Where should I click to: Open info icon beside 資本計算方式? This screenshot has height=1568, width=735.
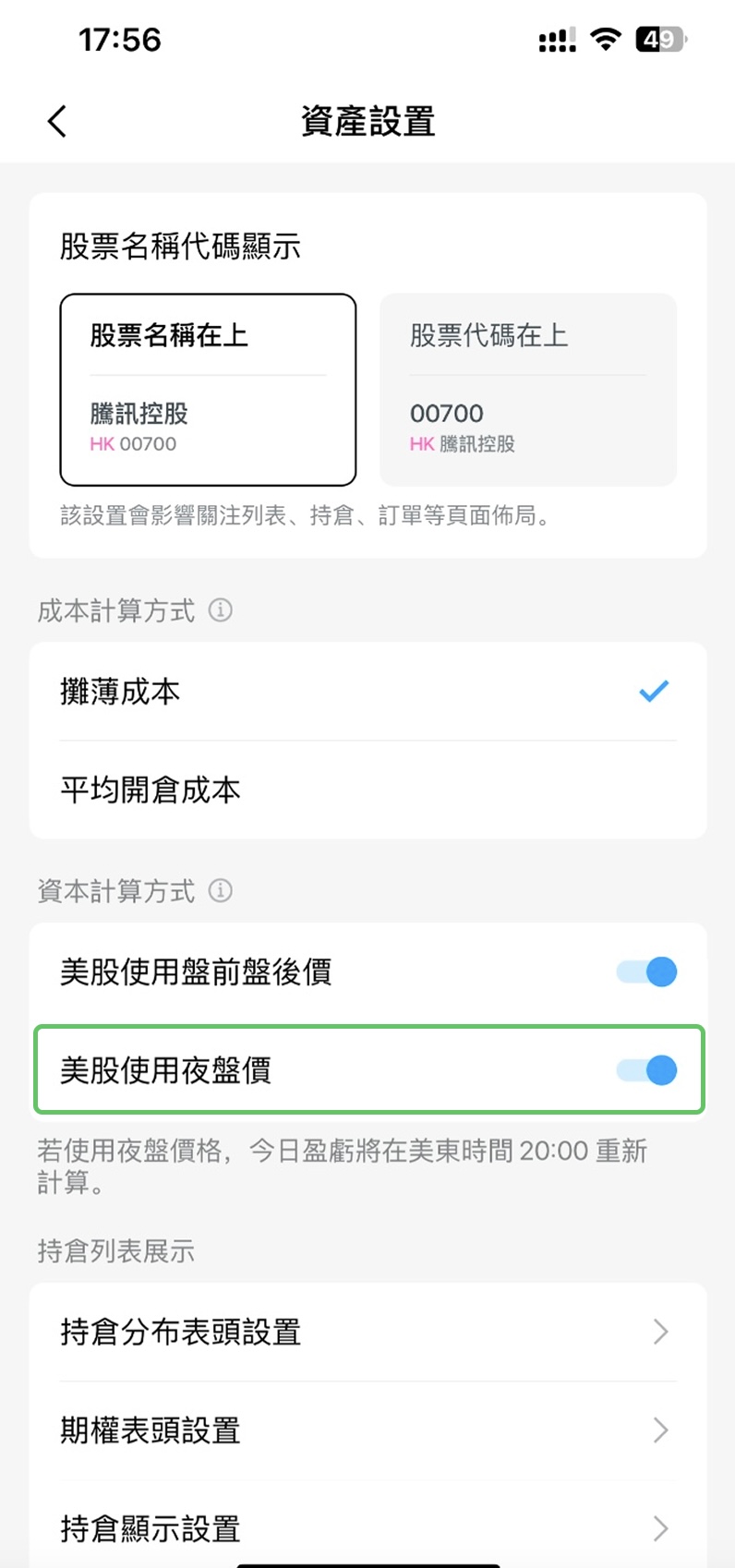click(221, 891)
